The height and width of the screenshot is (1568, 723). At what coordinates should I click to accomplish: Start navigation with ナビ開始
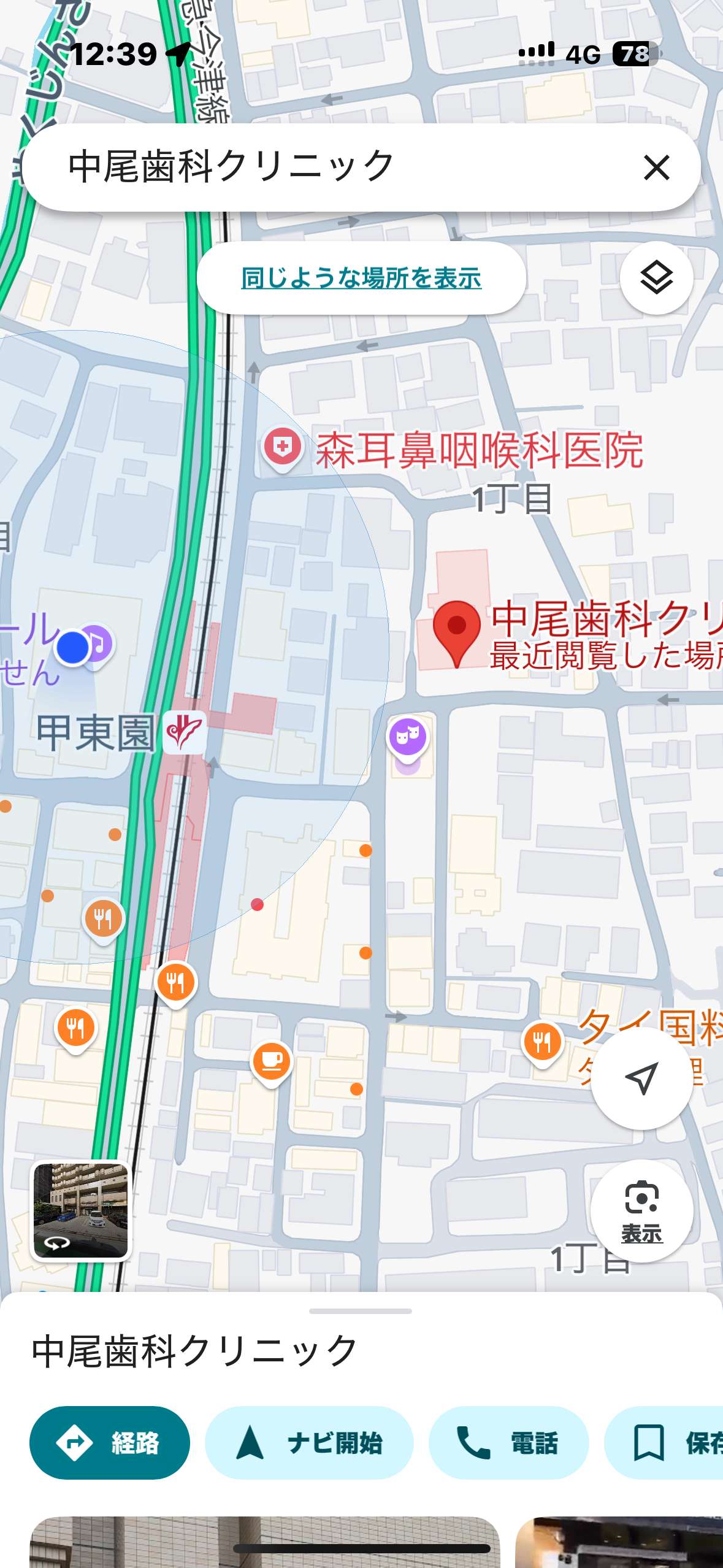pos(309,1443)
